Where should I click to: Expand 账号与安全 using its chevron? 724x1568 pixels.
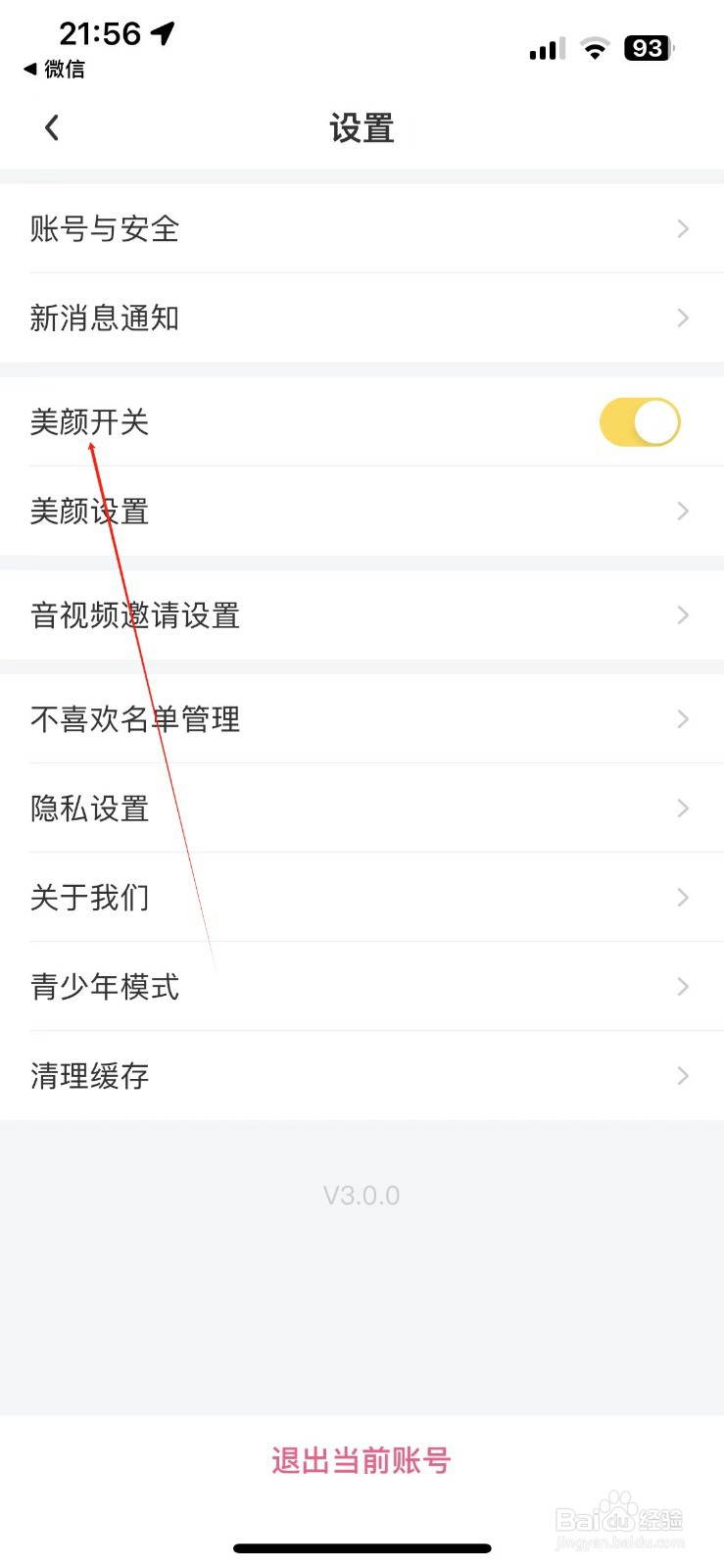(x=683, y=228)
